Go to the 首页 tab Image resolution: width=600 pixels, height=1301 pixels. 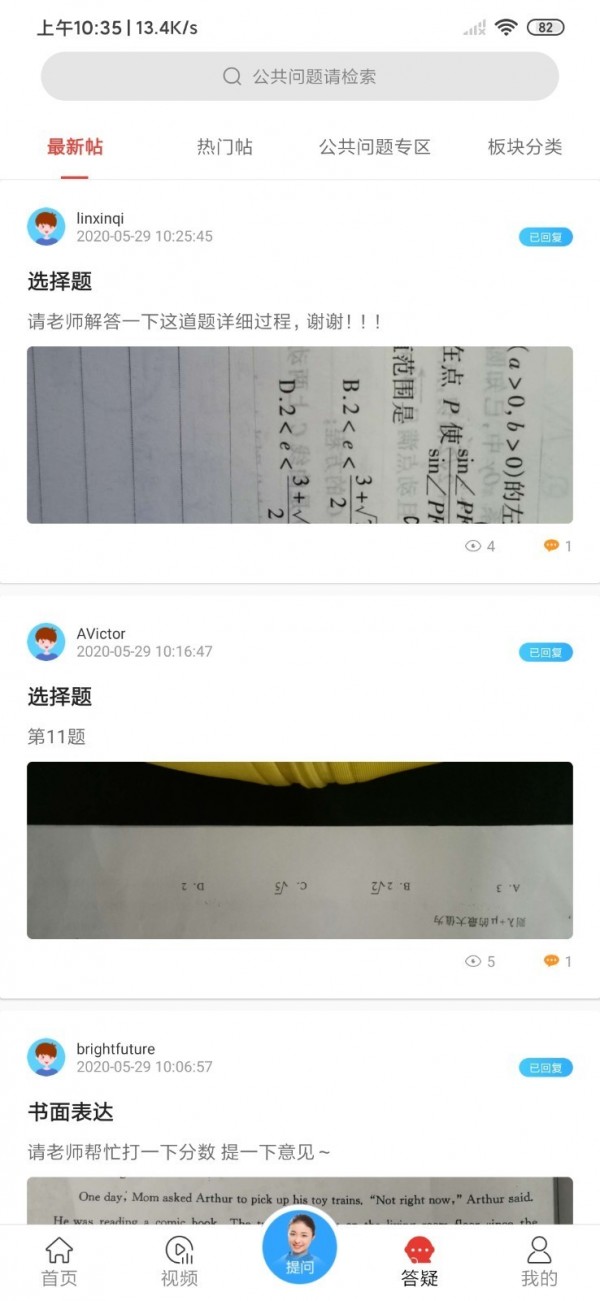coord(59,1261)
